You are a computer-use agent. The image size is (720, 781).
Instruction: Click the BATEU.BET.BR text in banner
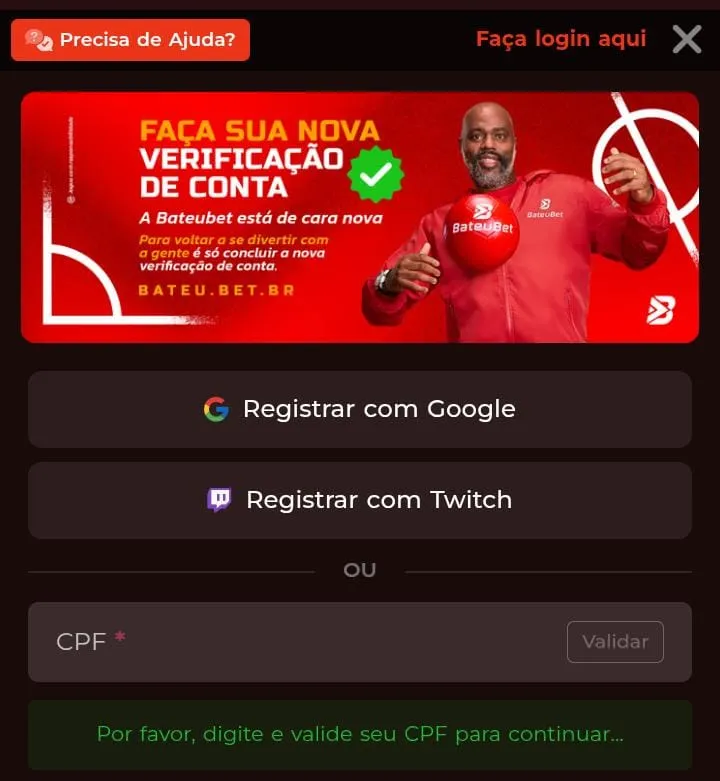[x=216, y=293]
